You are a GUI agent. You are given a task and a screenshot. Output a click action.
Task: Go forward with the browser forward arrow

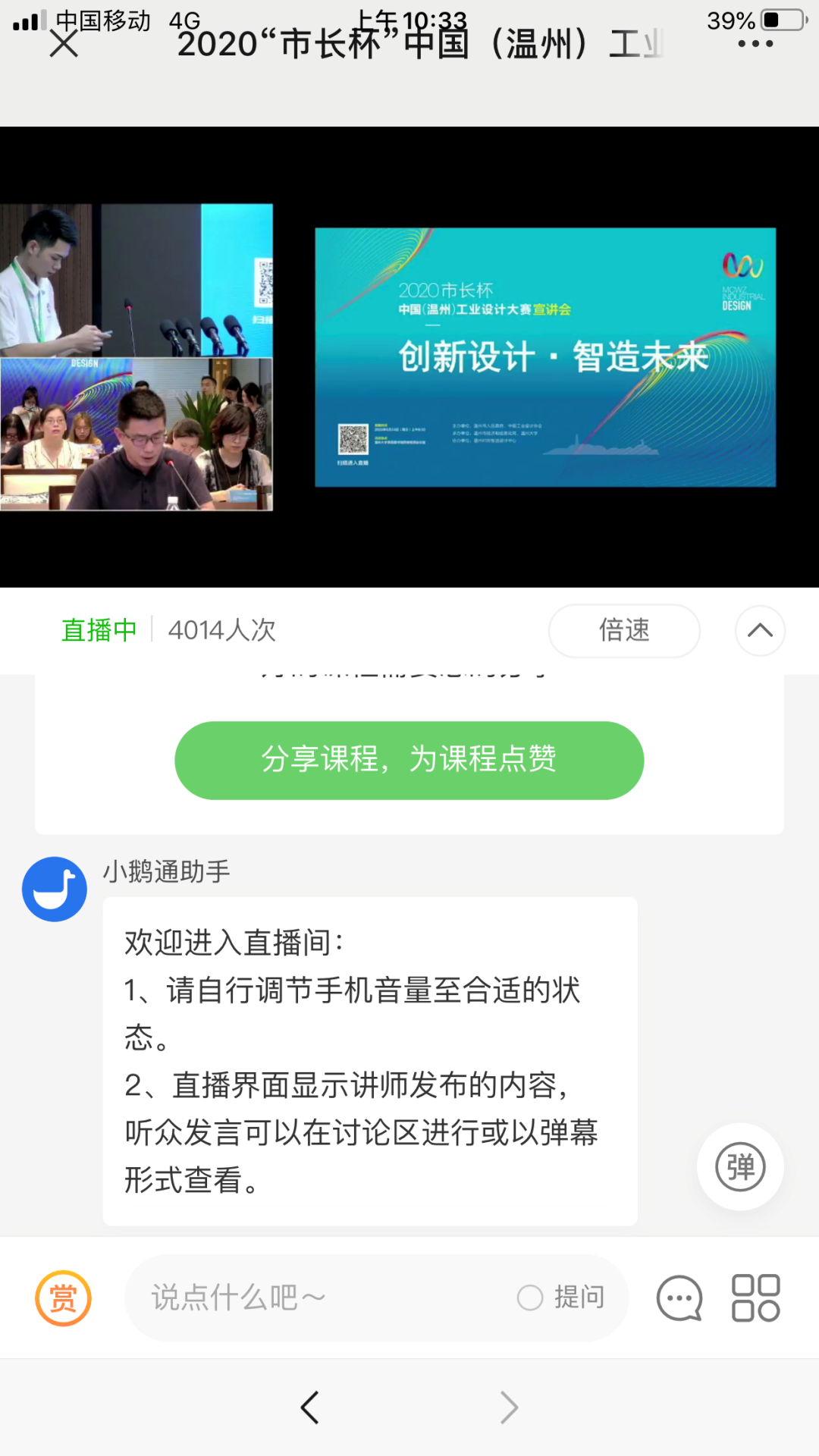click(x=510, y=1407)
